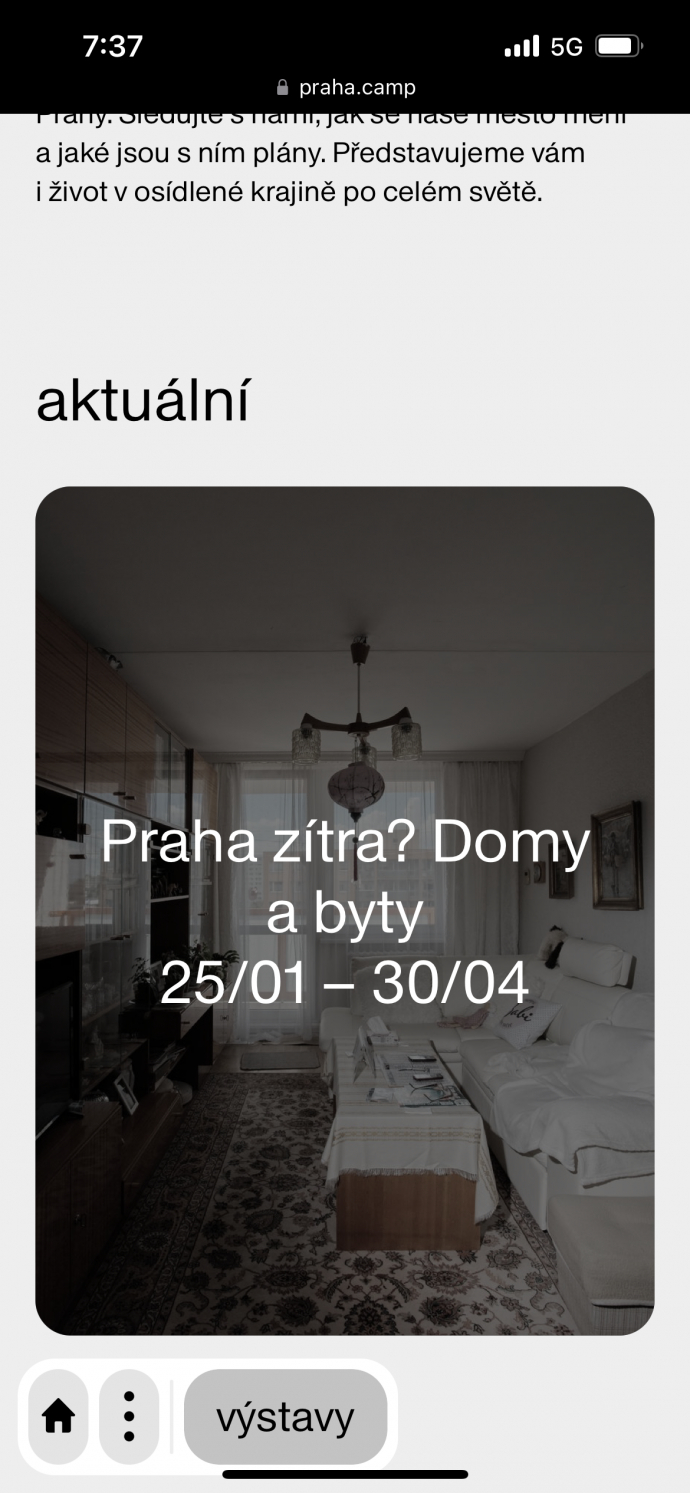Screen dimensions: 690x1493
Task: Tap the praha.camp address bar
Action: click(345, 88)
